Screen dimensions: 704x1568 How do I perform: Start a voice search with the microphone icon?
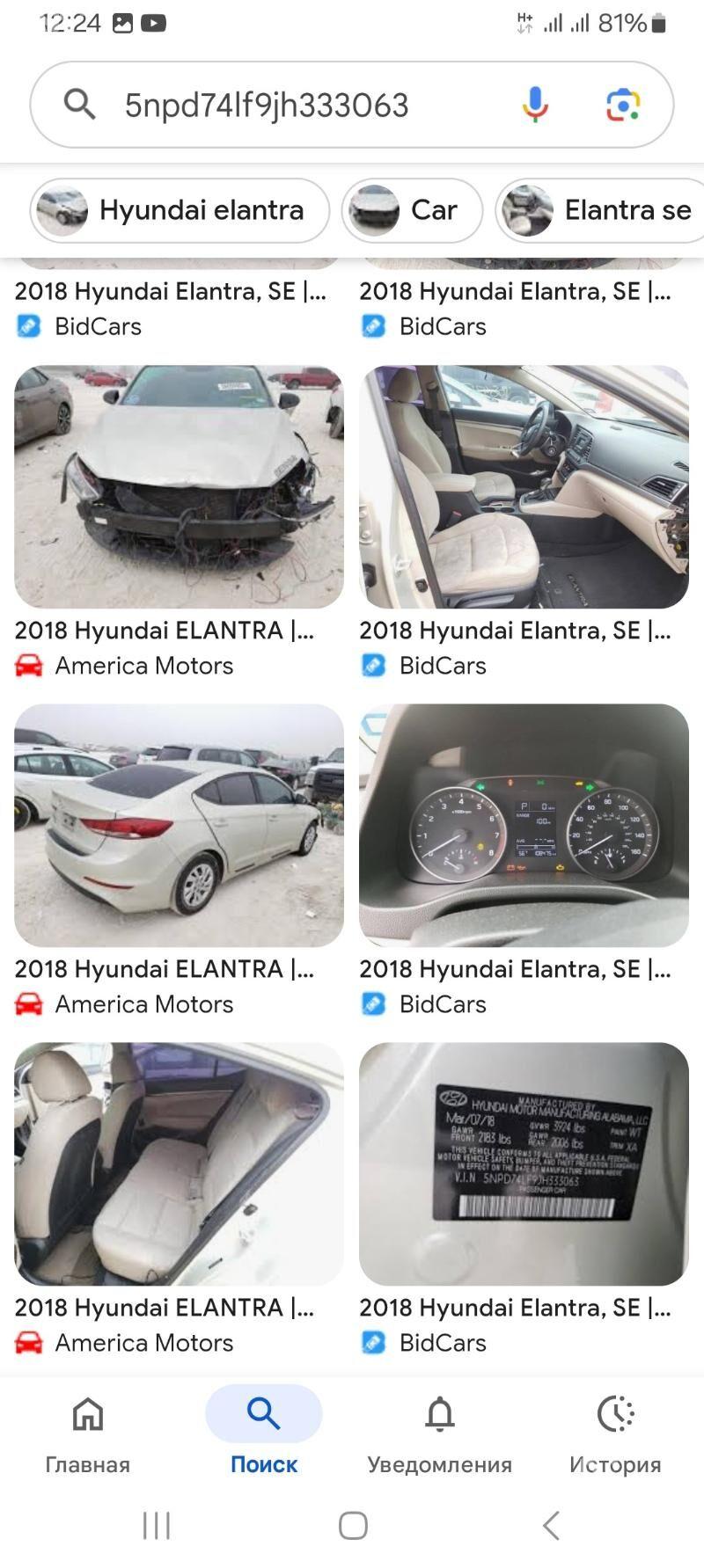[x=535, y=104]
